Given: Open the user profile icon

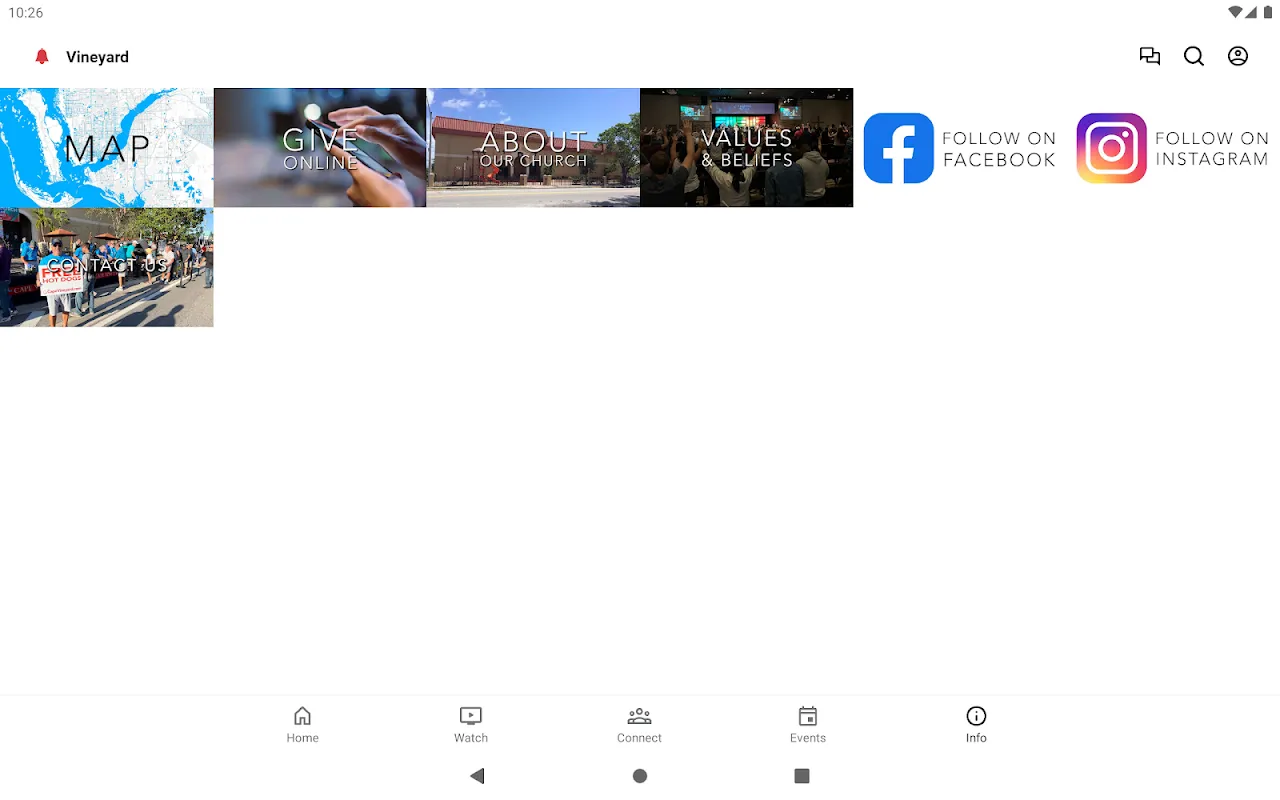Looking at the screenshot, I should 1238,57.
